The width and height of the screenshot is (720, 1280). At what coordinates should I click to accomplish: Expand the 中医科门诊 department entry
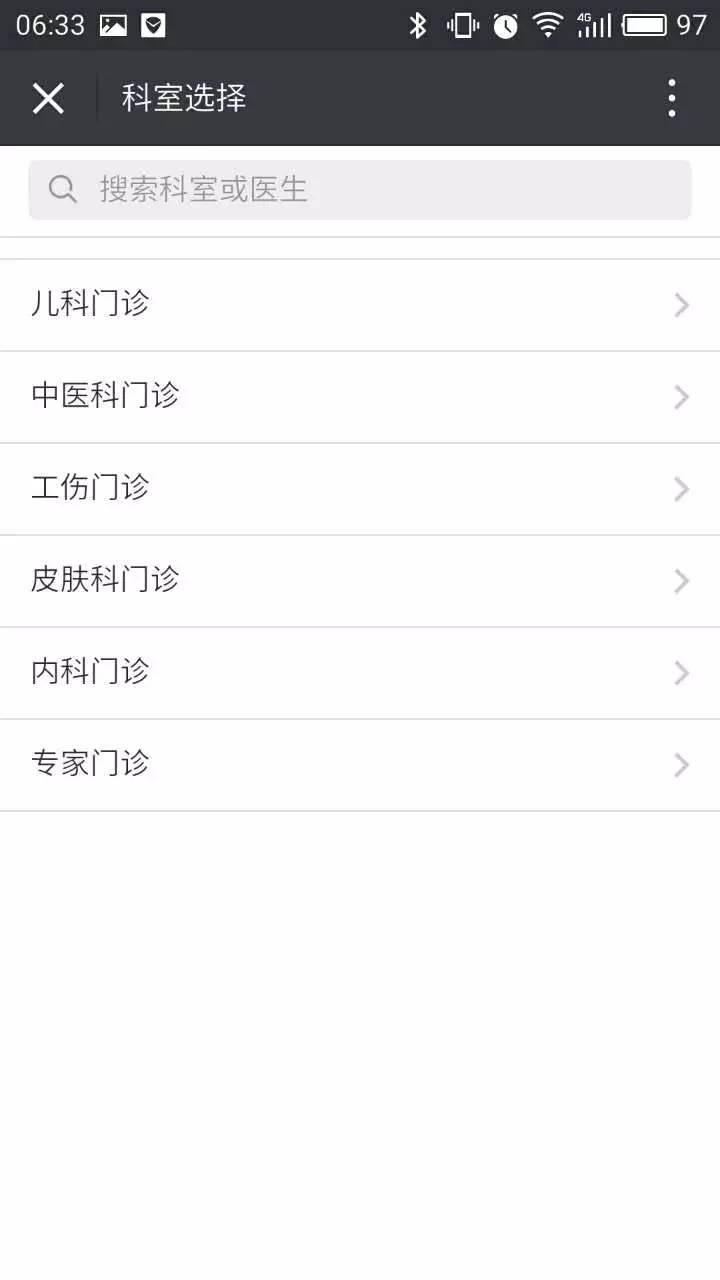coord(360,397)
